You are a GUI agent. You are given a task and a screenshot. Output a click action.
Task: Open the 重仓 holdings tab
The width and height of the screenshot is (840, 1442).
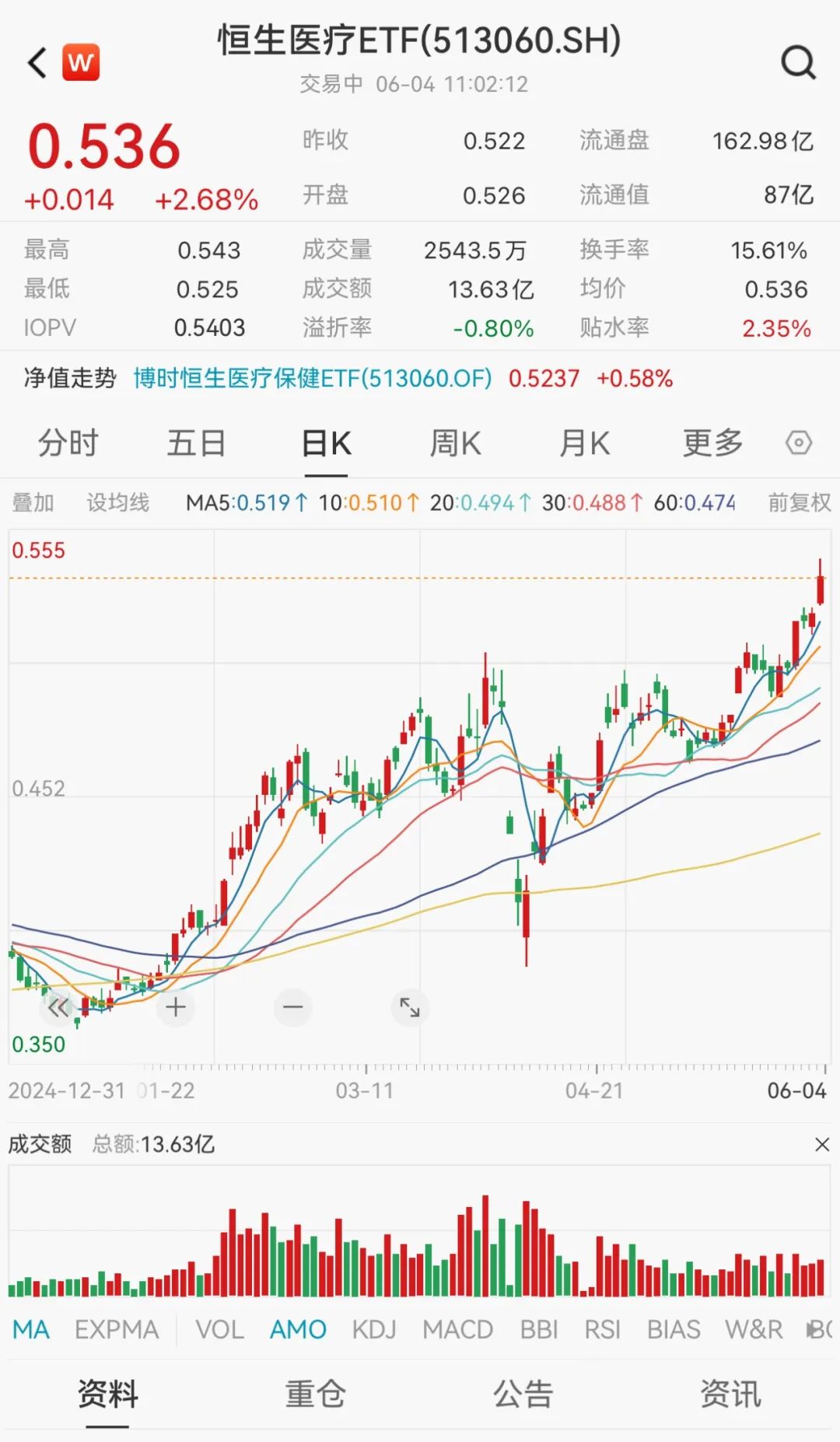pos(315,1394)
